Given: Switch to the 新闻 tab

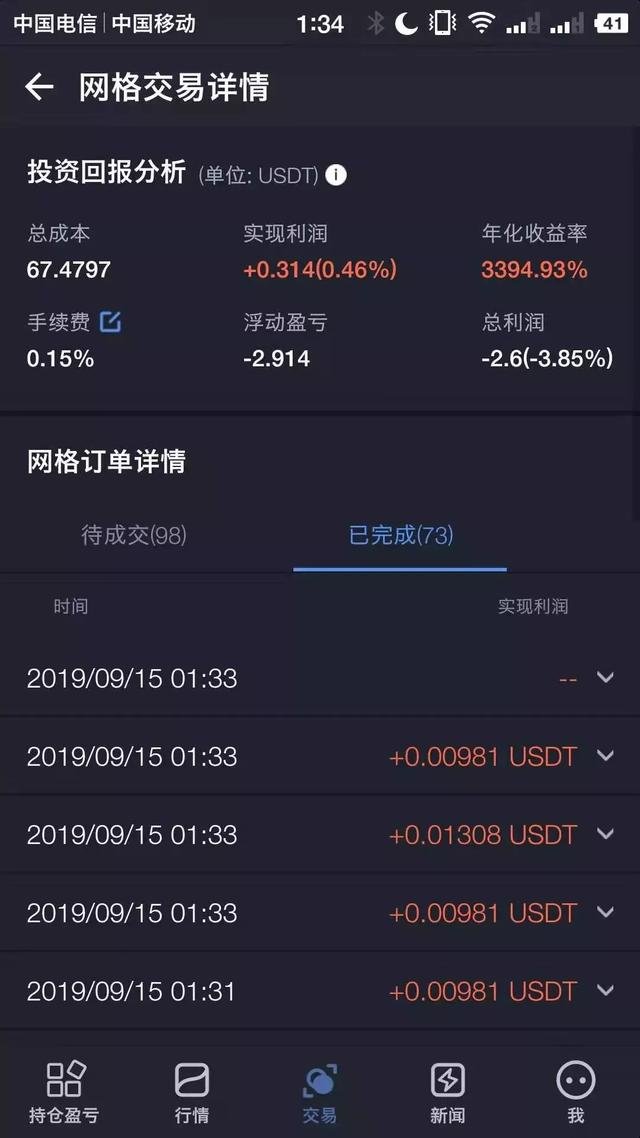Looking at the screenshot, I should (447, 1091).
